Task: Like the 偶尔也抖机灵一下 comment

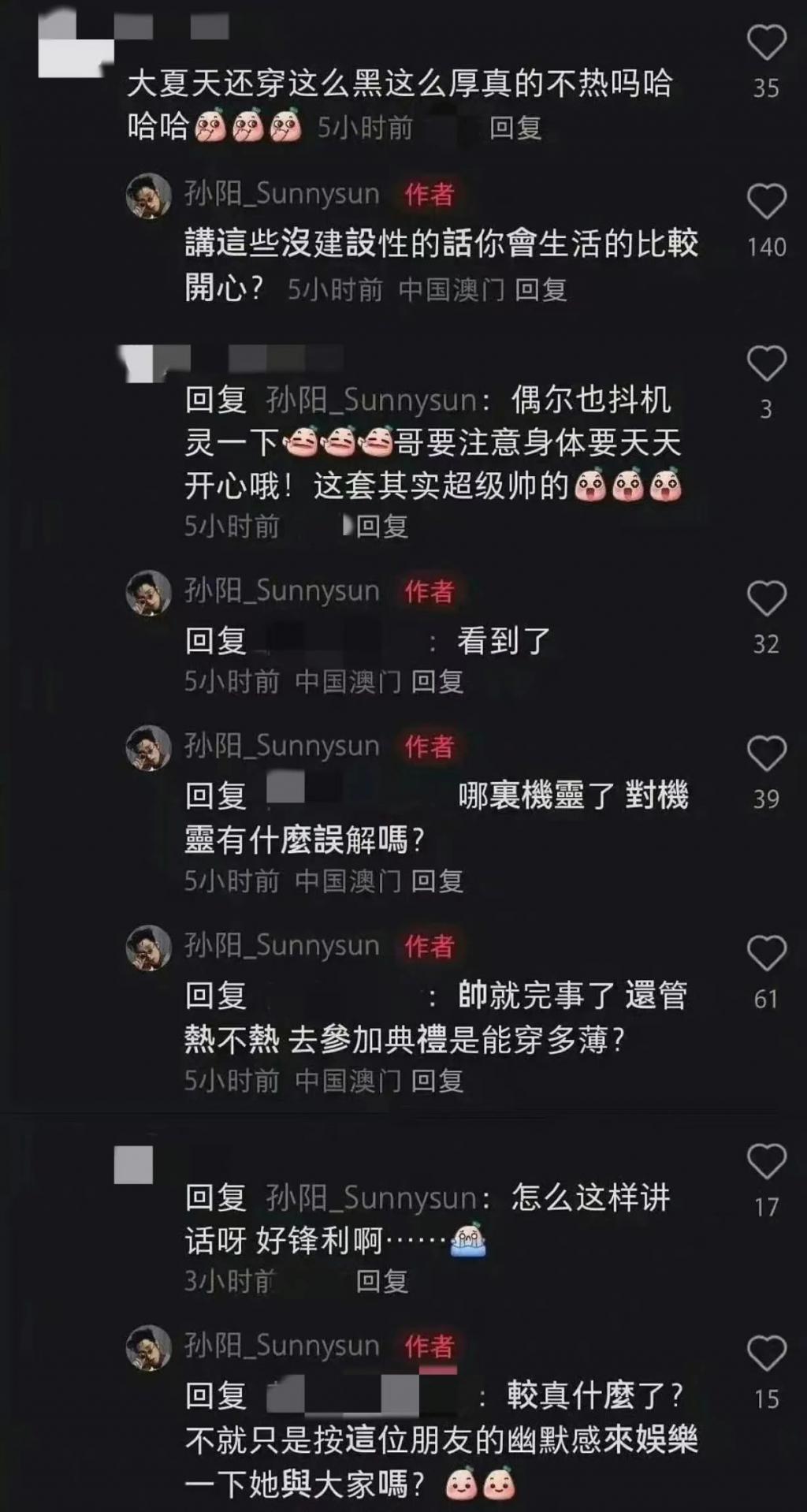Action: coord(766,363)
